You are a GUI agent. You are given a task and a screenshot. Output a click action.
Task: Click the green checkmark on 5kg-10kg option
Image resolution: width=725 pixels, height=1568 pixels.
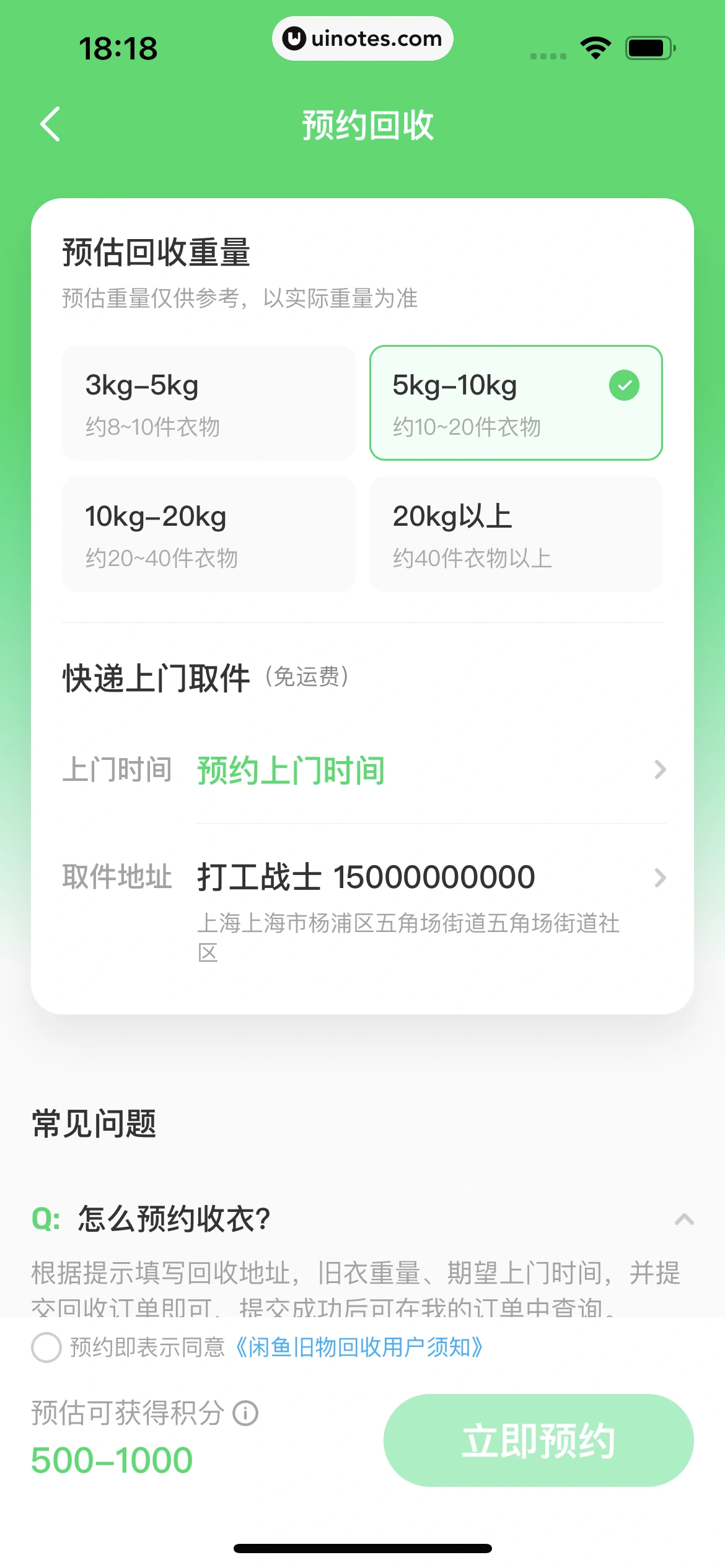tap(624, 385)
